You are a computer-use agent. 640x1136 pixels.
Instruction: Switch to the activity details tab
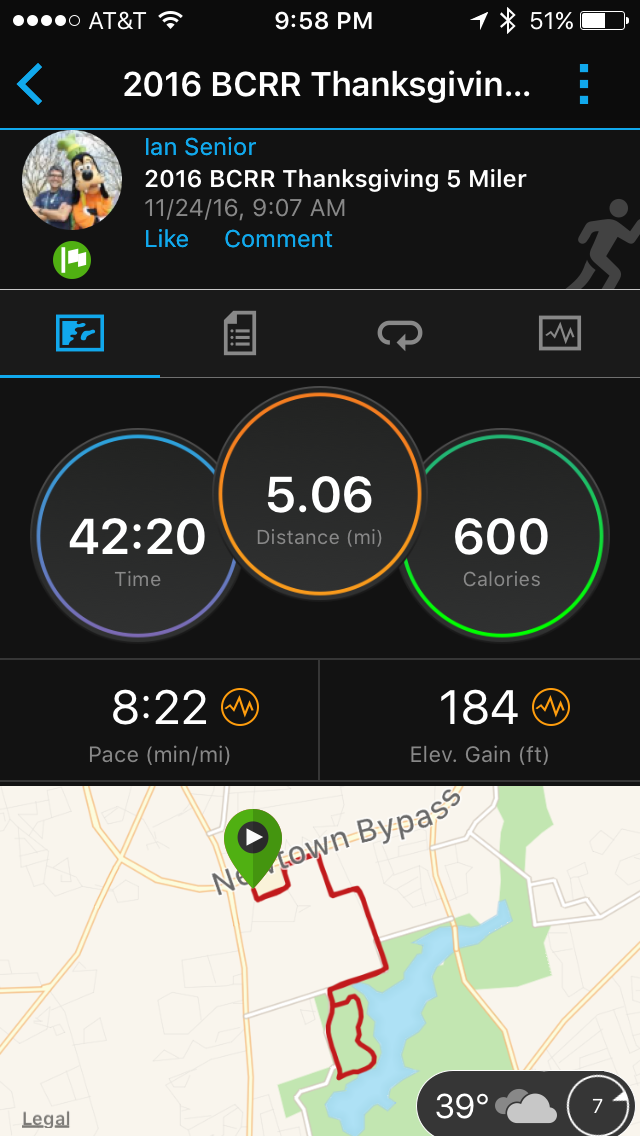point(239,334)
